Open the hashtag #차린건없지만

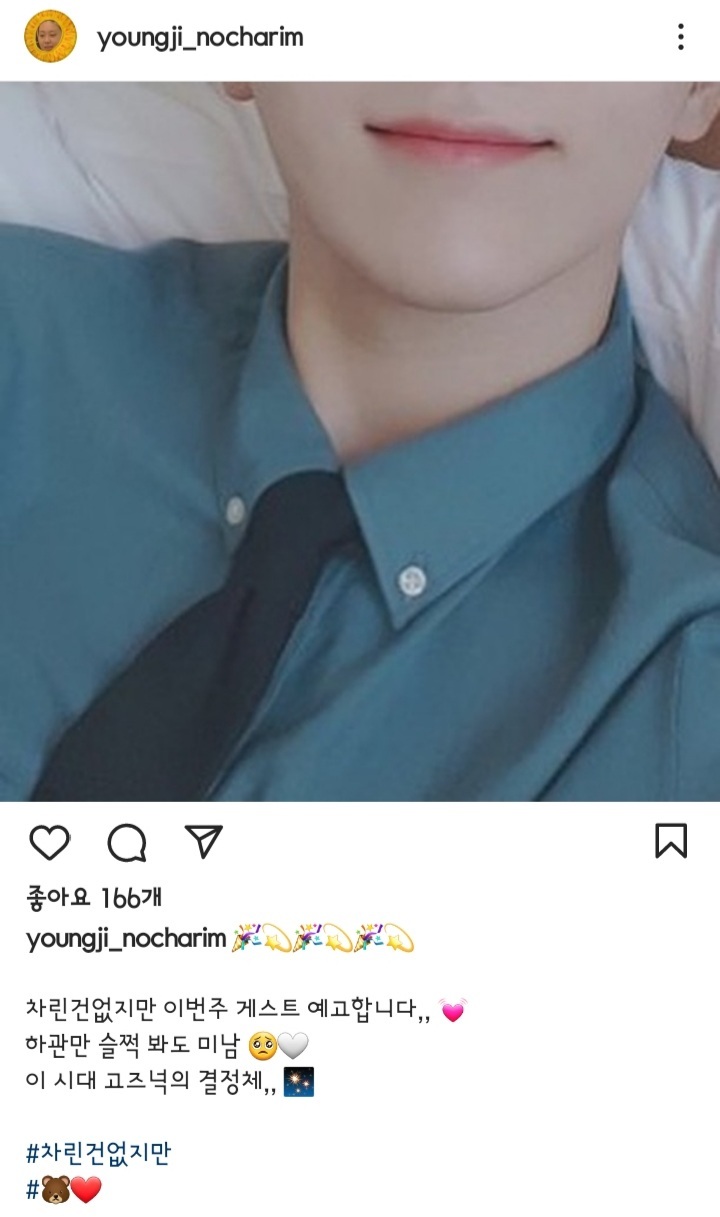[98, 1153]
